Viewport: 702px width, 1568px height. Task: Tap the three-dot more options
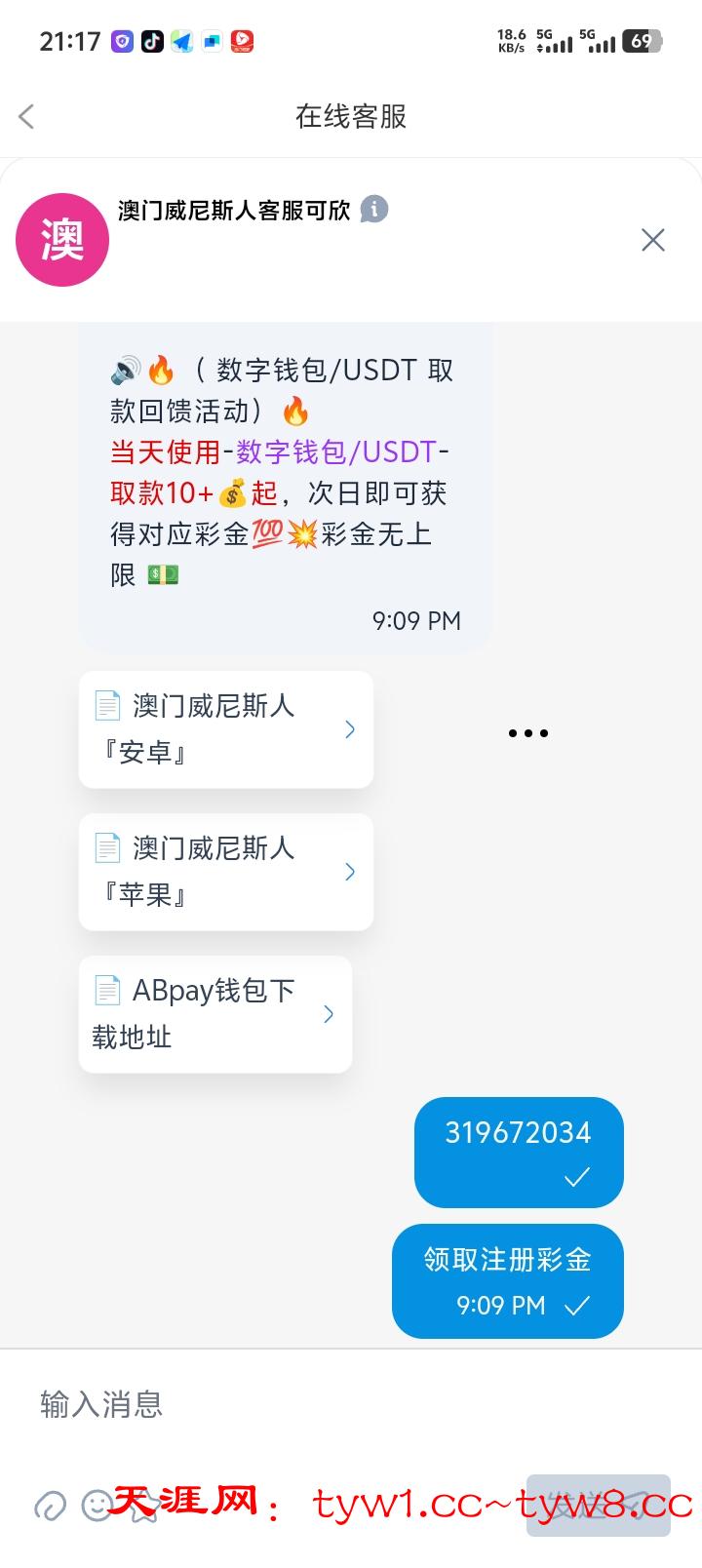coord(527,732)
